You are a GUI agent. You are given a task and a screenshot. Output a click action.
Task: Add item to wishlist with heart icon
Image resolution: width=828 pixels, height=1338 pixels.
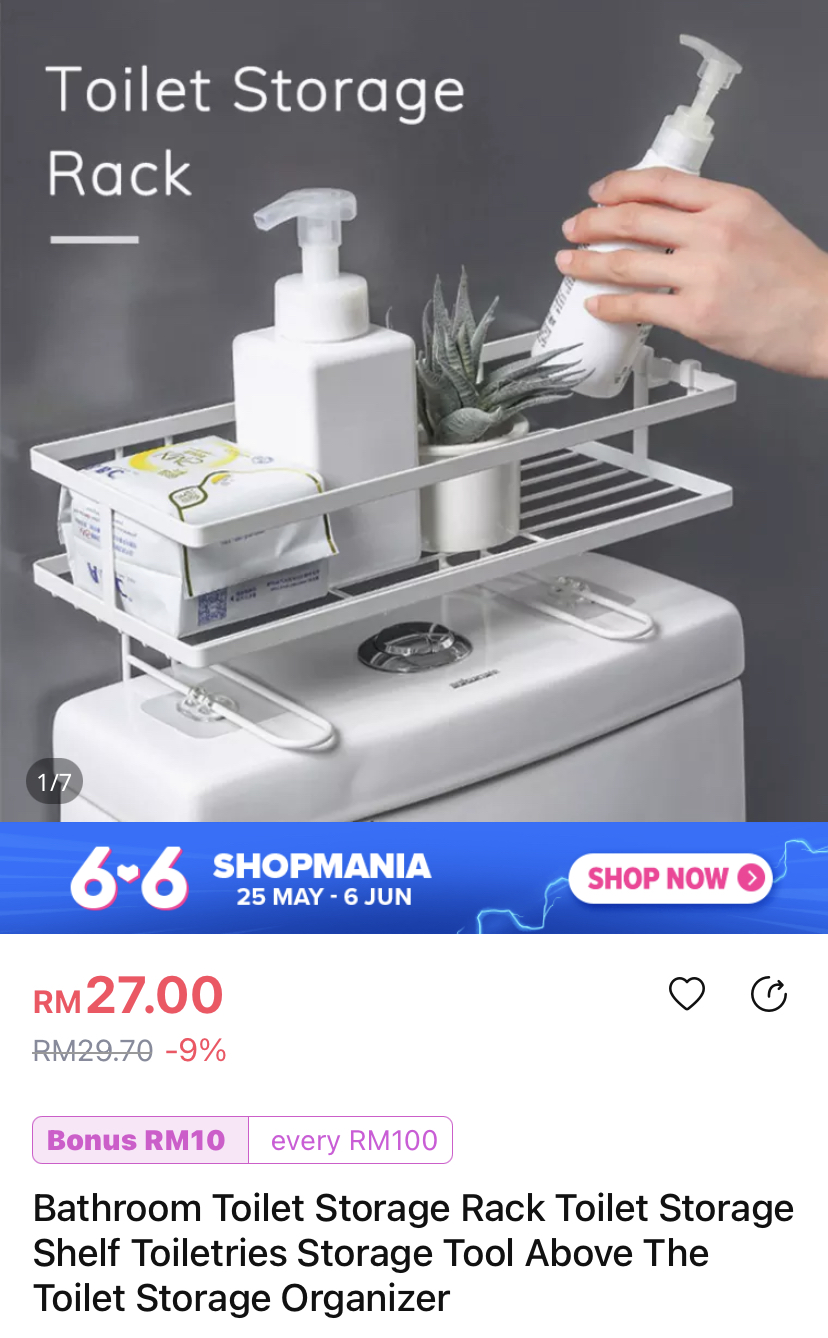pyautogui.click(x=686, y=994)
